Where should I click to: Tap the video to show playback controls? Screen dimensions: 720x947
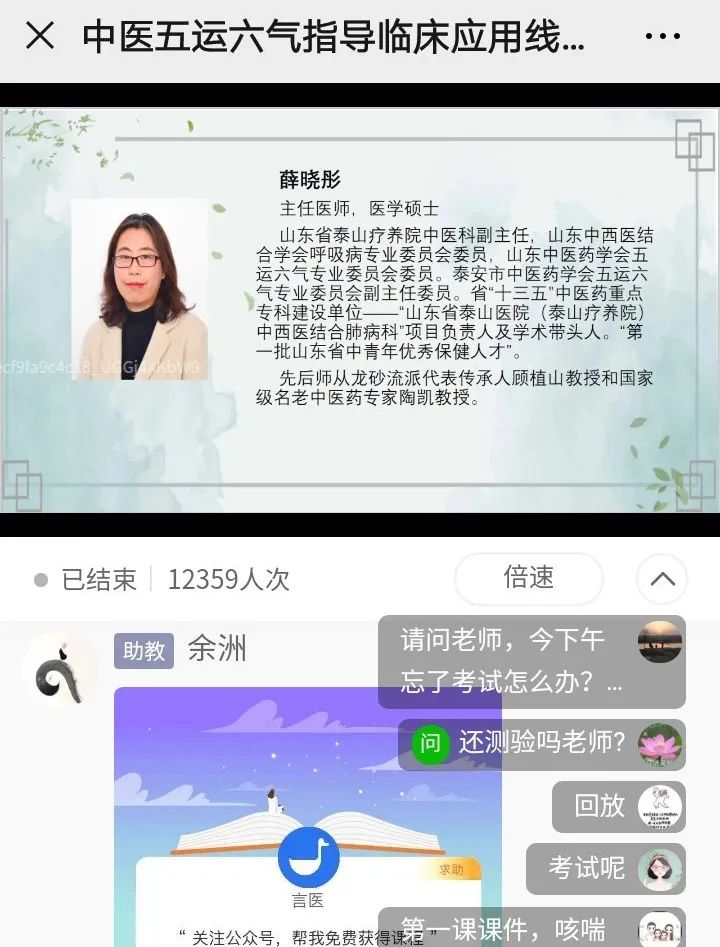coord(360,310)
